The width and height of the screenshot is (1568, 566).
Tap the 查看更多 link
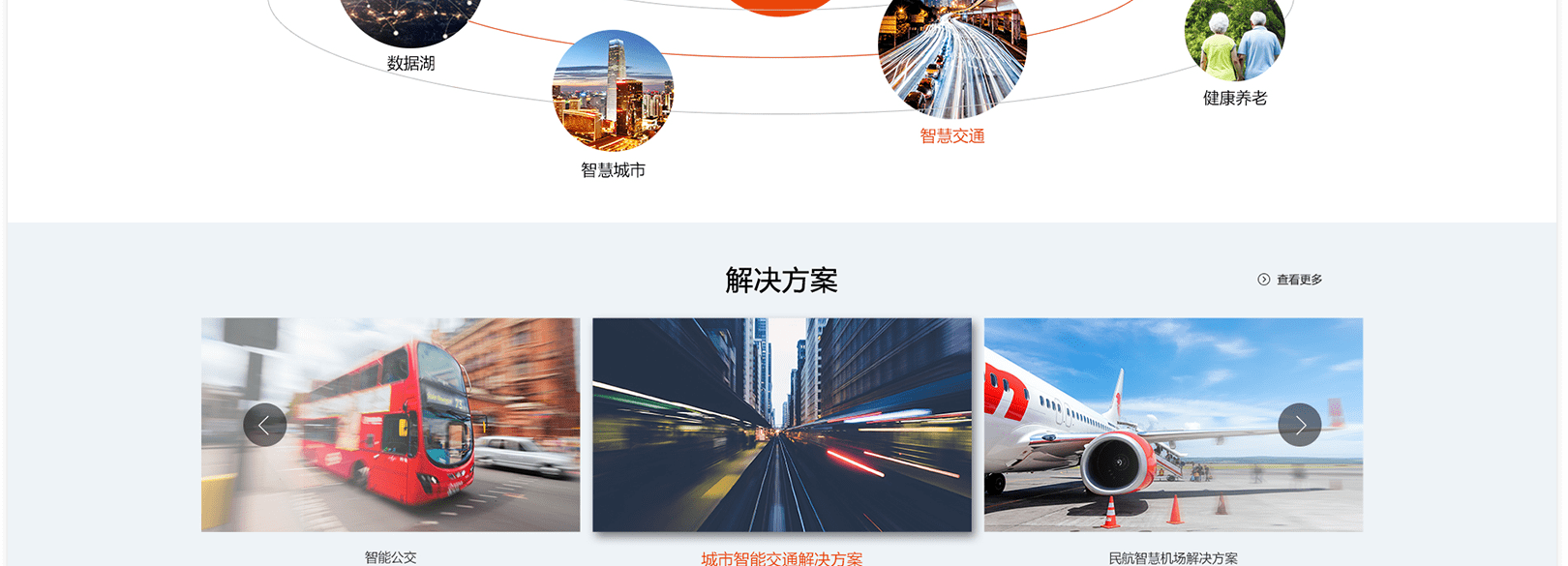(1290, 280)
